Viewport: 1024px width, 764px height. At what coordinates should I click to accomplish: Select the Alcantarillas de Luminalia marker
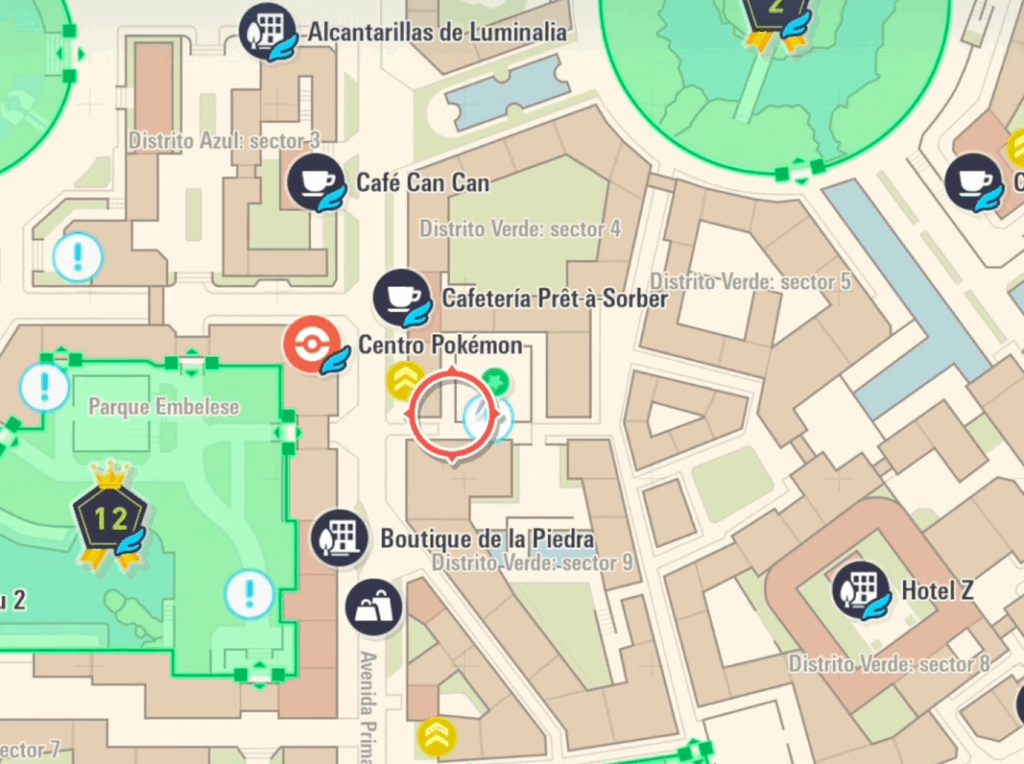[267, 31]
